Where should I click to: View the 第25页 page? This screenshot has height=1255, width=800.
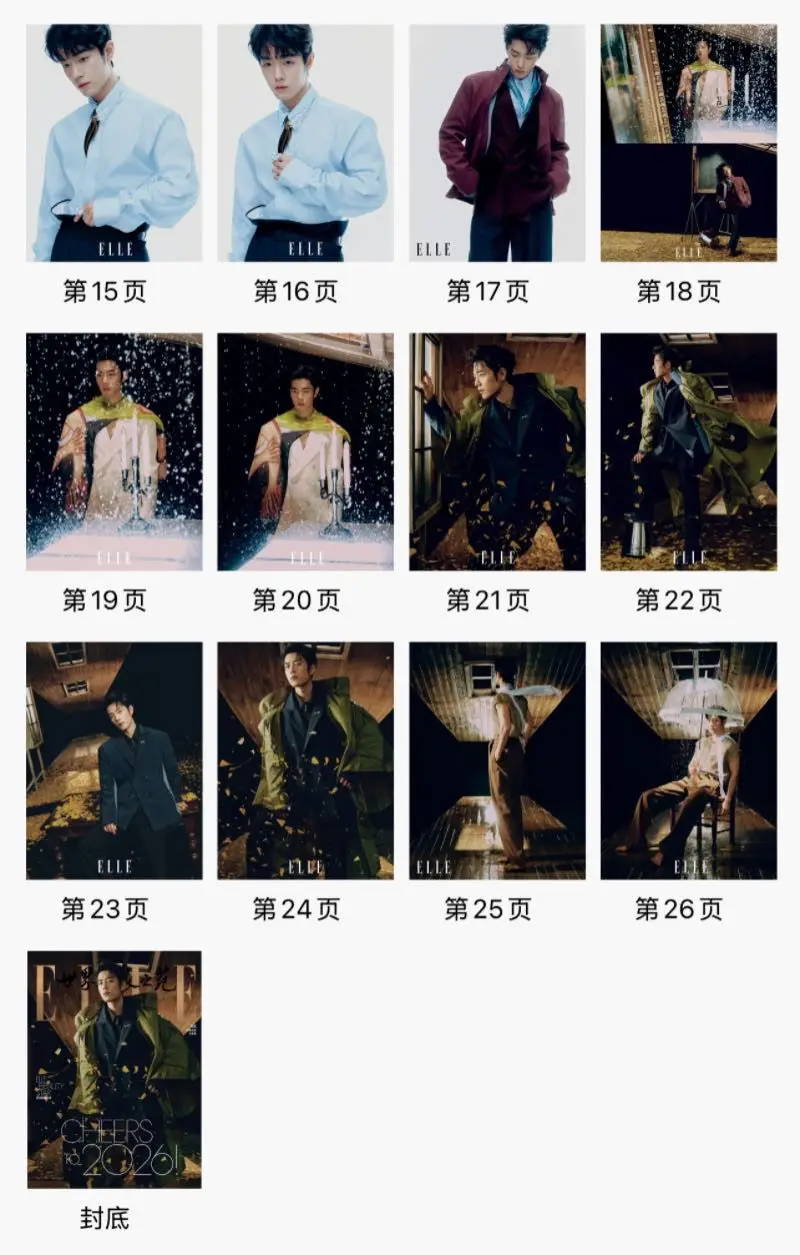[497, 760]
